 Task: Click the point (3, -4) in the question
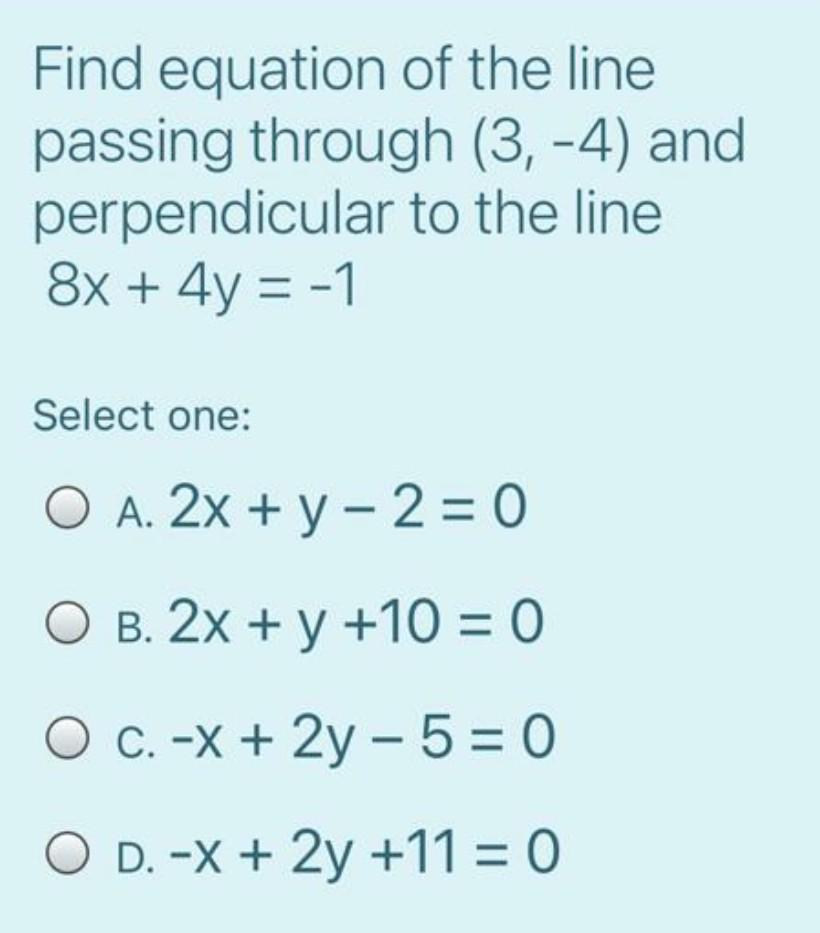[x=540, y=142]
